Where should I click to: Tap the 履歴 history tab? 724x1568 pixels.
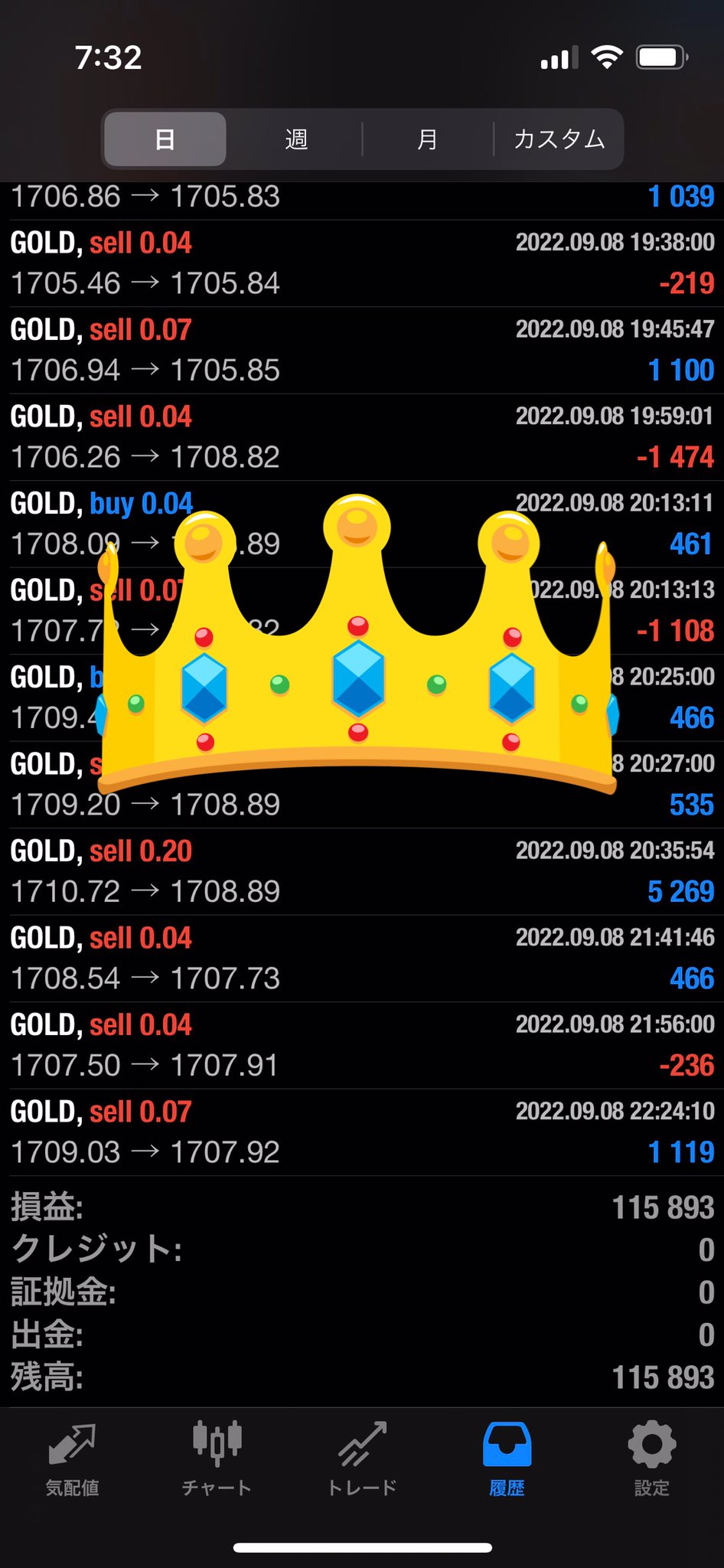pyautogui.click(x=507, y=1459)
